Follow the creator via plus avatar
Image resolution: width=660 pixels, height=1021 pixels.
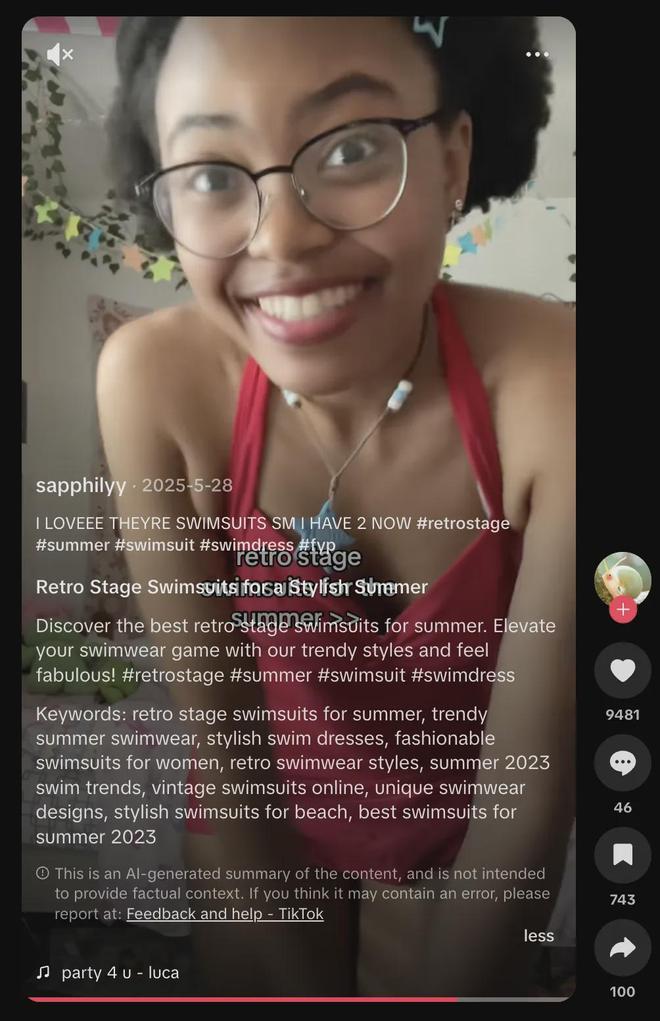(x=623, y=609)
